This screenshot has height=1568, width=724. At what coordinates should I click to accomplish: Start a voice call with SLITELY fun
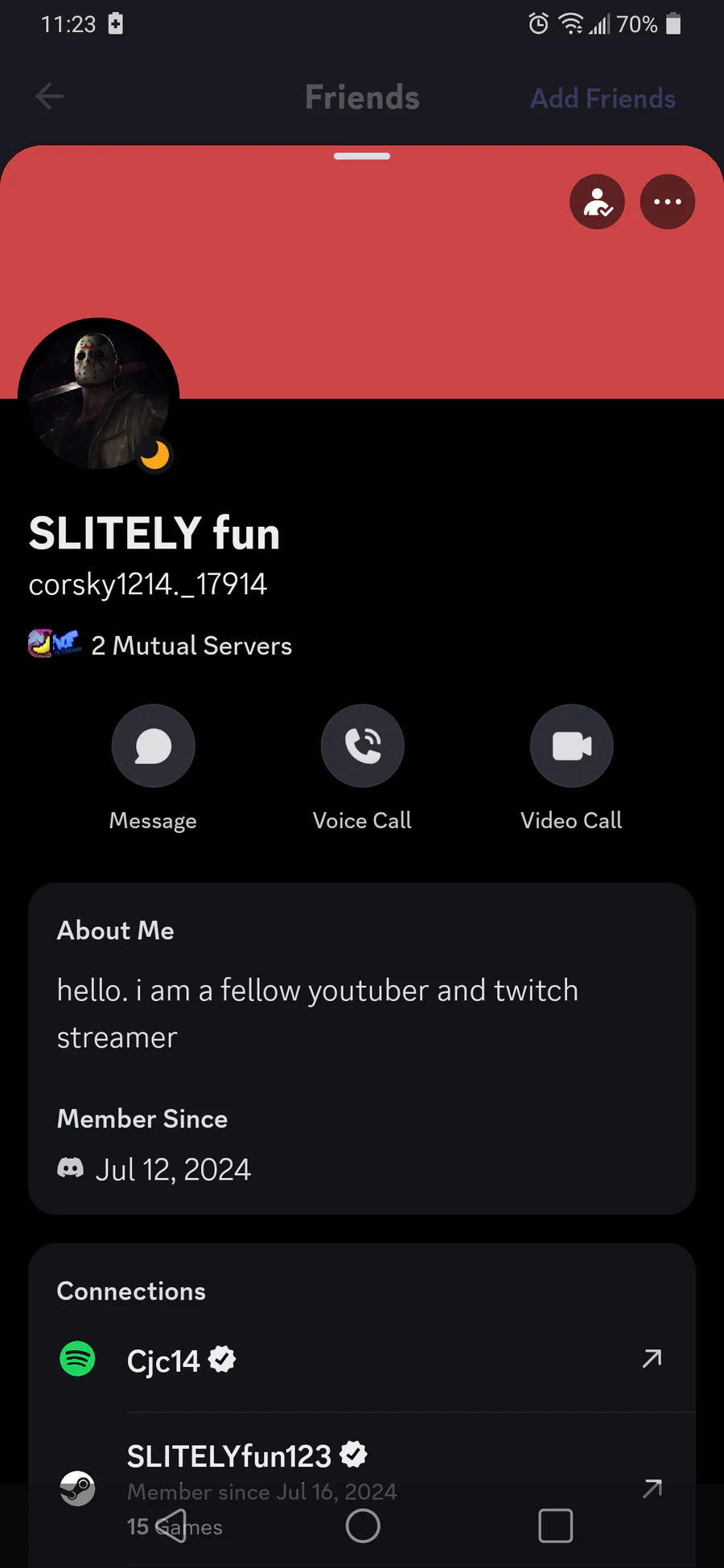click(362, 746)
